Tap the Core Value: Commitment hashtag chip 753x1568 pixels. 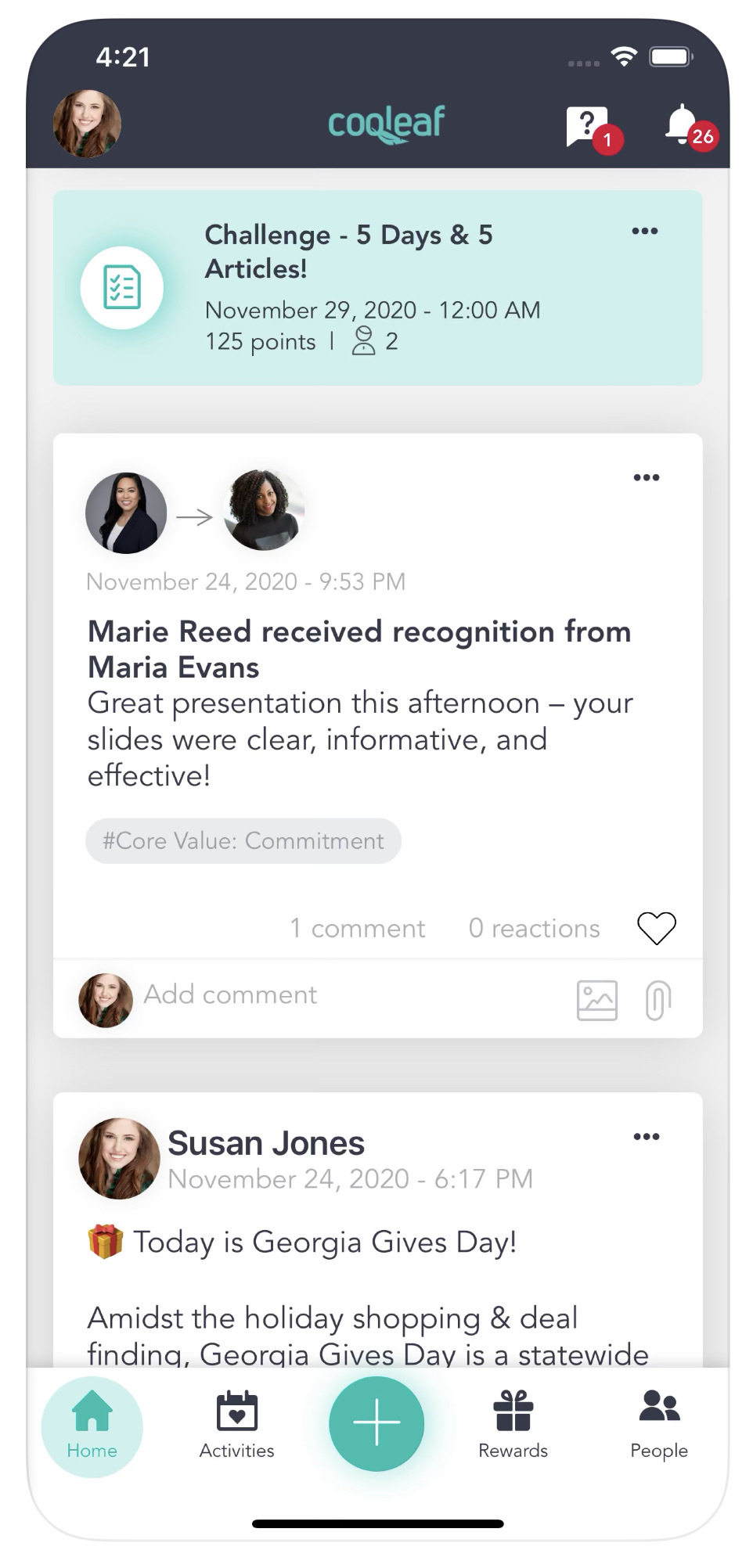[243, 841]
